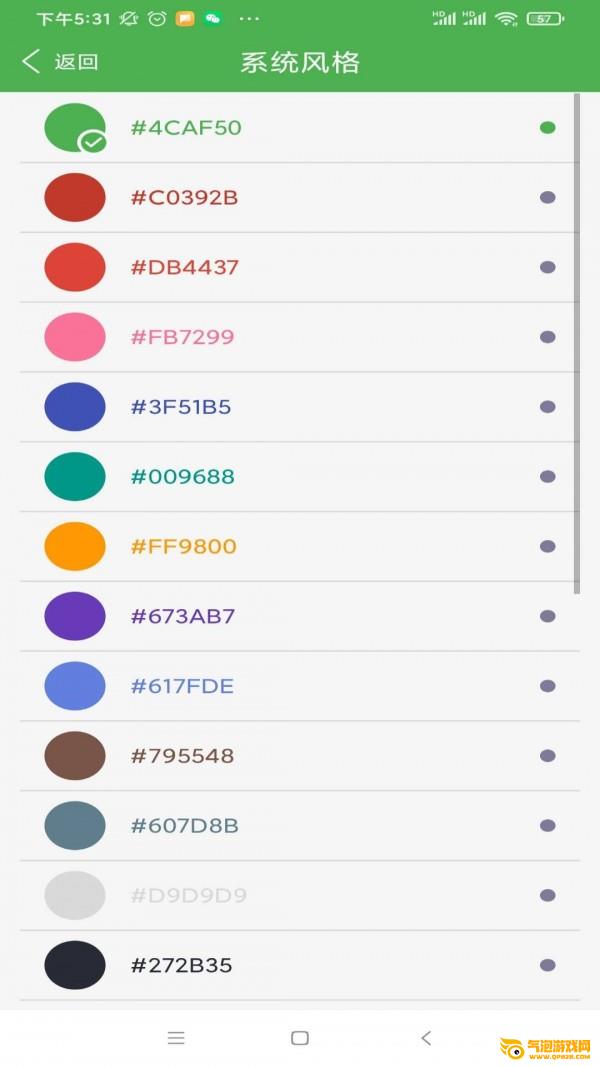The height and width of the screenshot is (1067, 600).
Task: Go back using the 返回 button
Action: pyautogui.click(x=60, y=62)
